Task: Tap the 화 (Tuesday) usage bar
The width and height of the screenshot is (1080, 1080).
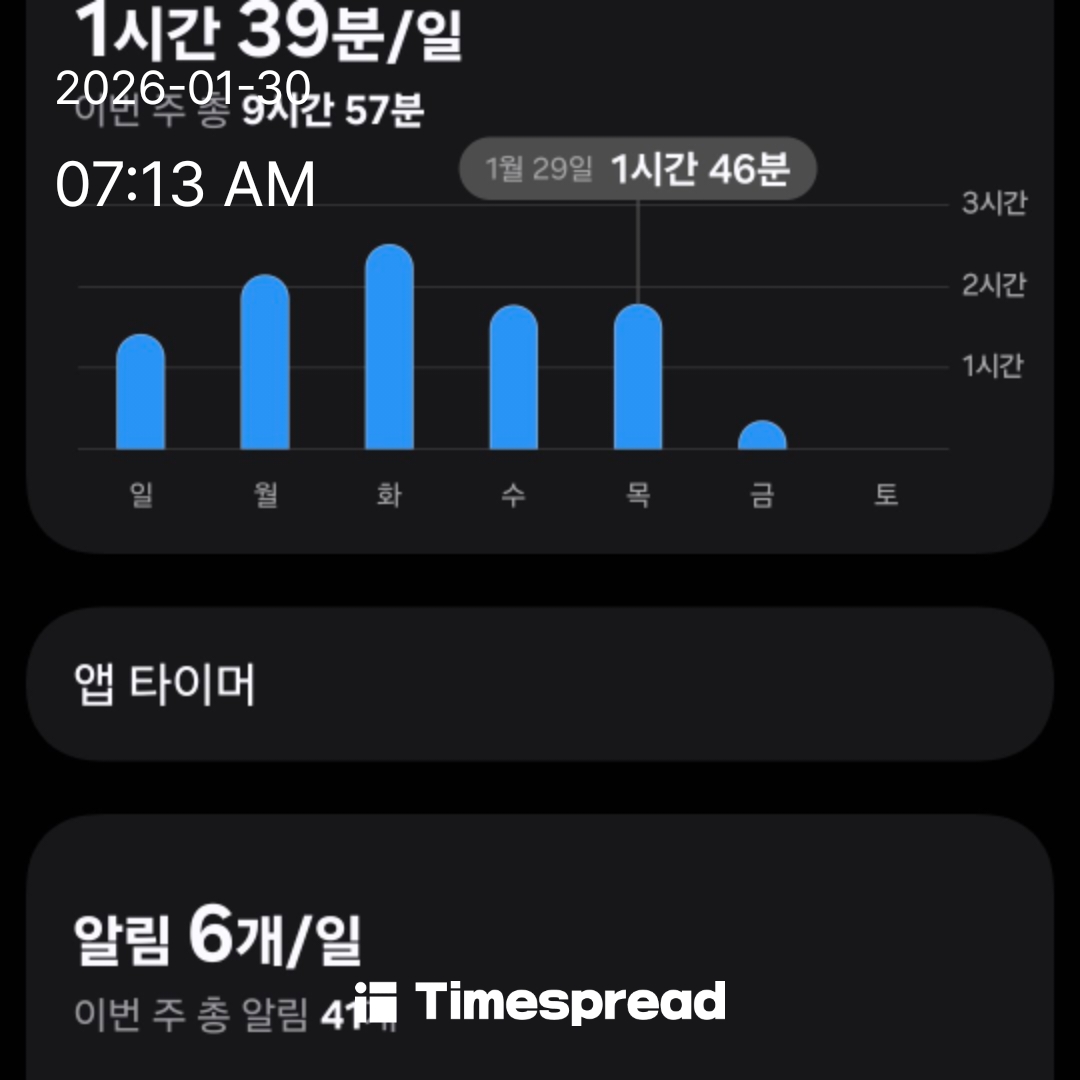Action: pyautogui.click(x=389, y=348)
